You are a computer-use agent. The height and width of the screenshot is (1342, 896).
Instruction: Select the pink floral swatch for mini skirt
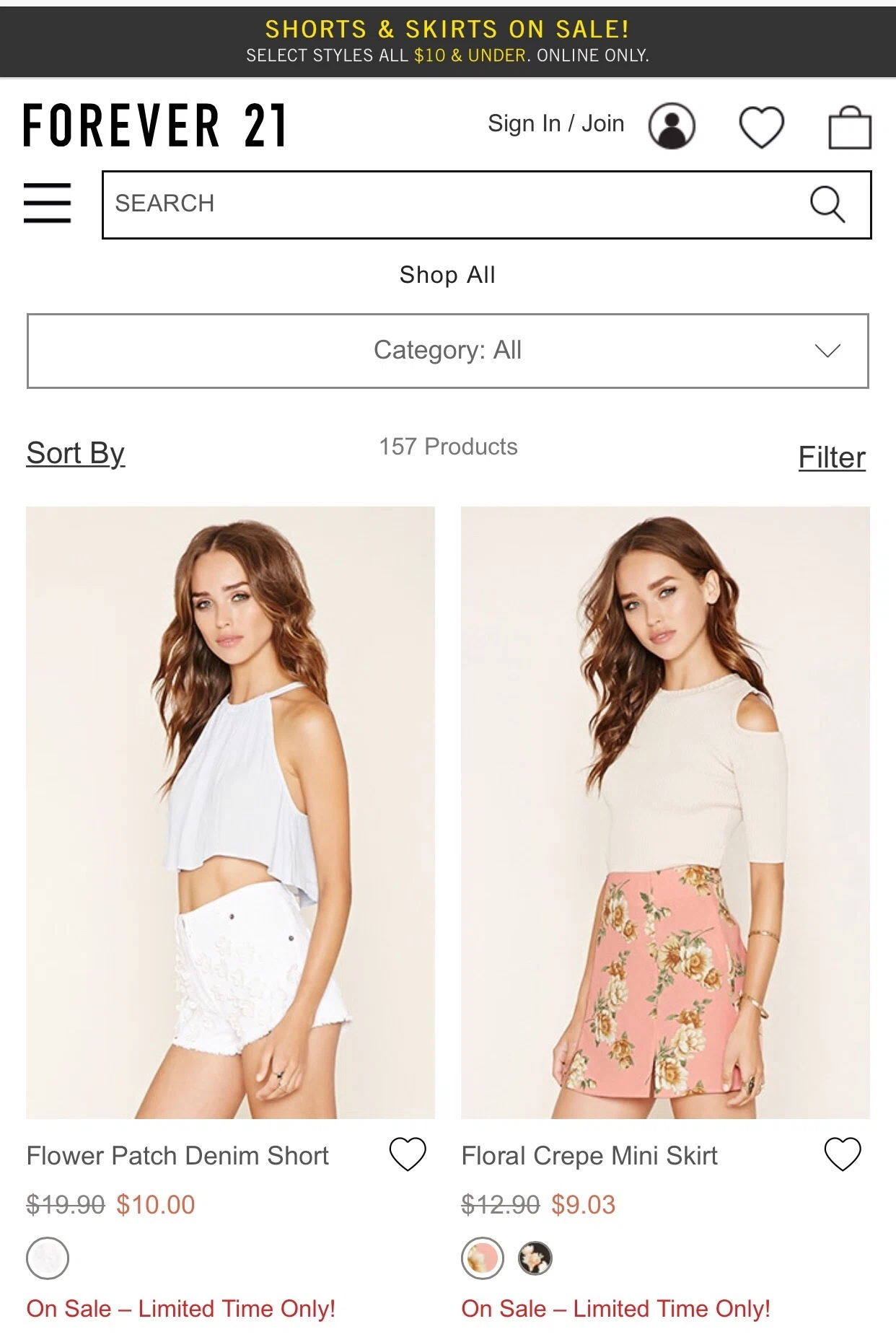click(483, 1258)
